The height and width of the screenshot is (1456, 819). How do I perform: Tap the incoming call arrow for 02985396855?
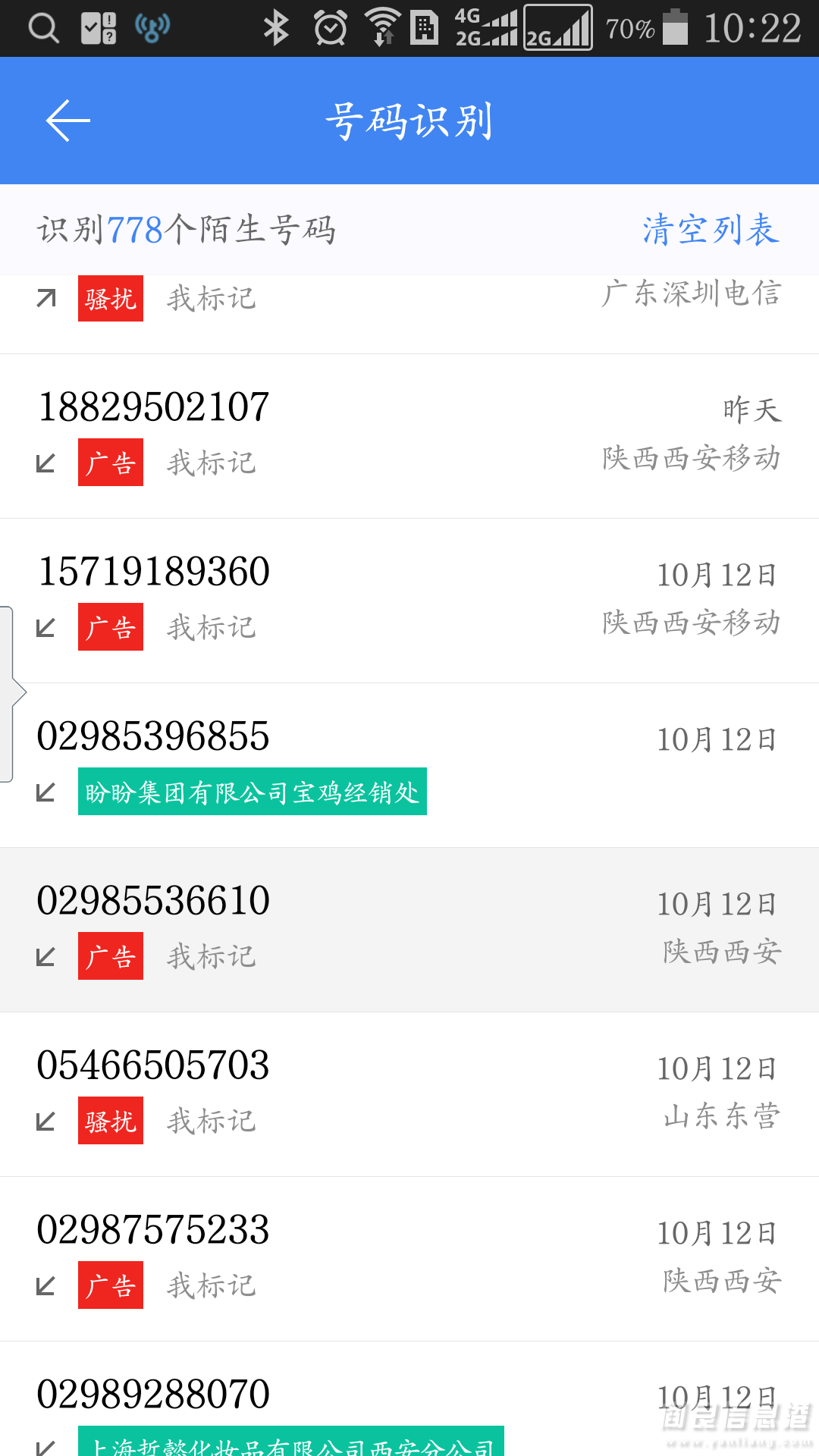(x=45, y=792)
